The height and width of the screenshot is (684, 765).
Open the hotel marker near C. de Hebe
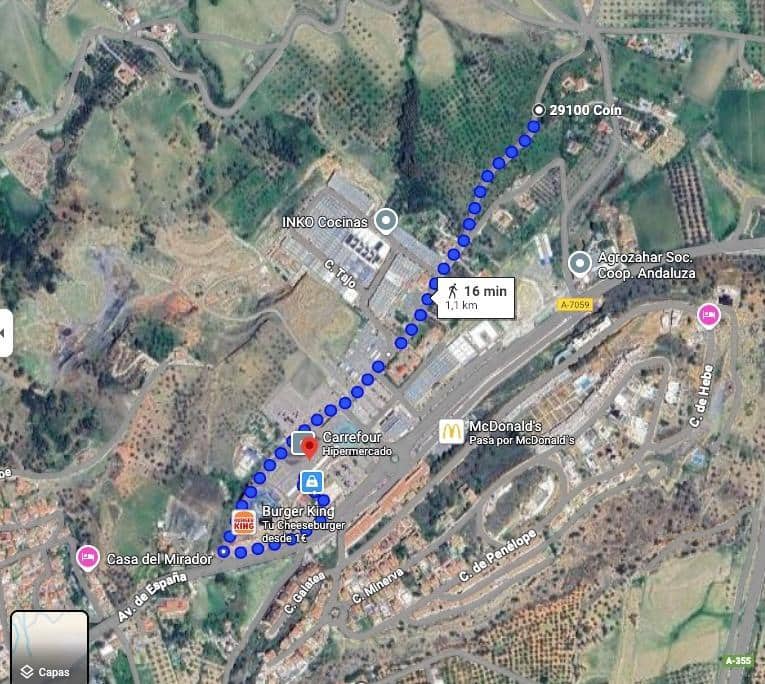coord(708,316)
